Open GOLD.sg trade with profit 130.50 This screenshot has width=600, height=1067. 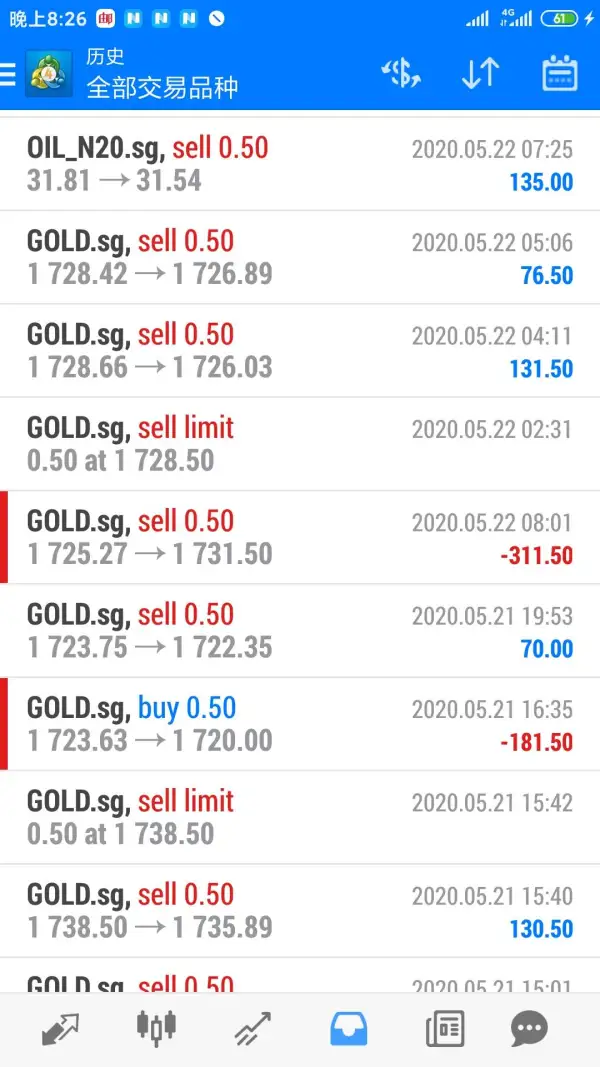[x=300, y=911]
